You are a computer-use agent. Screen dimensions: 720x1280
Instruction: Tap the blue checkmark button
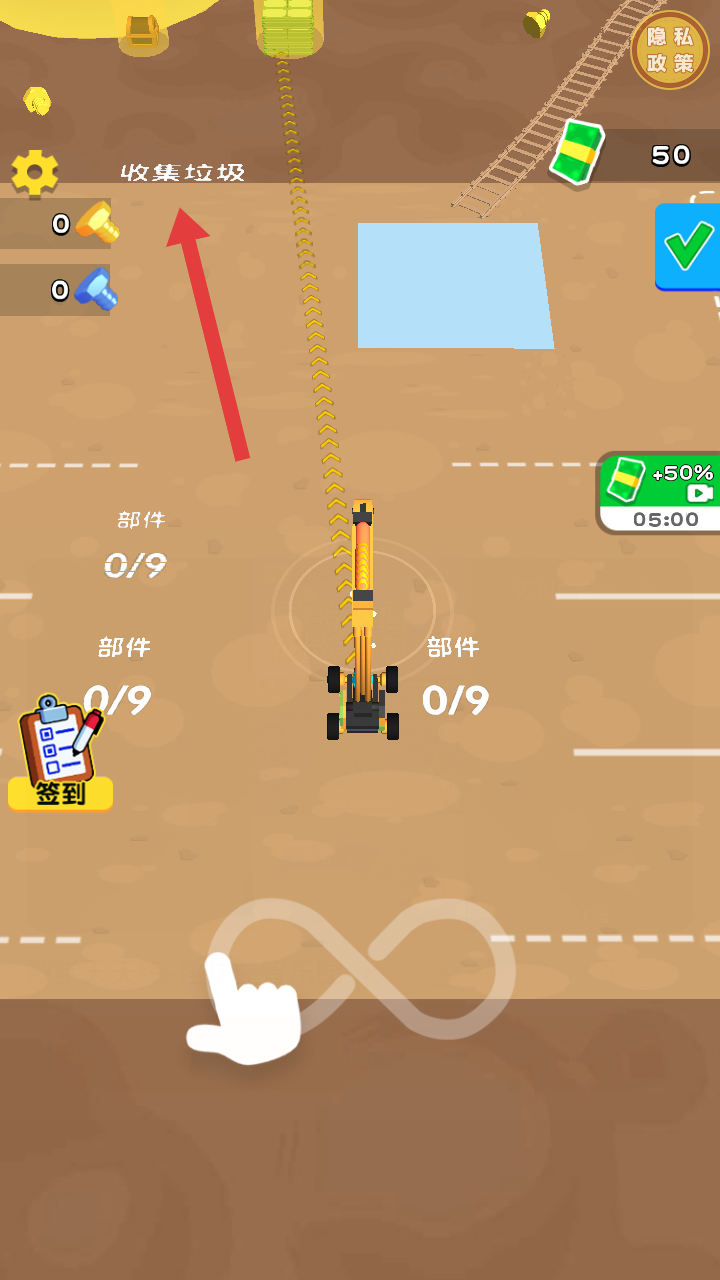click(x=688, y=246)
